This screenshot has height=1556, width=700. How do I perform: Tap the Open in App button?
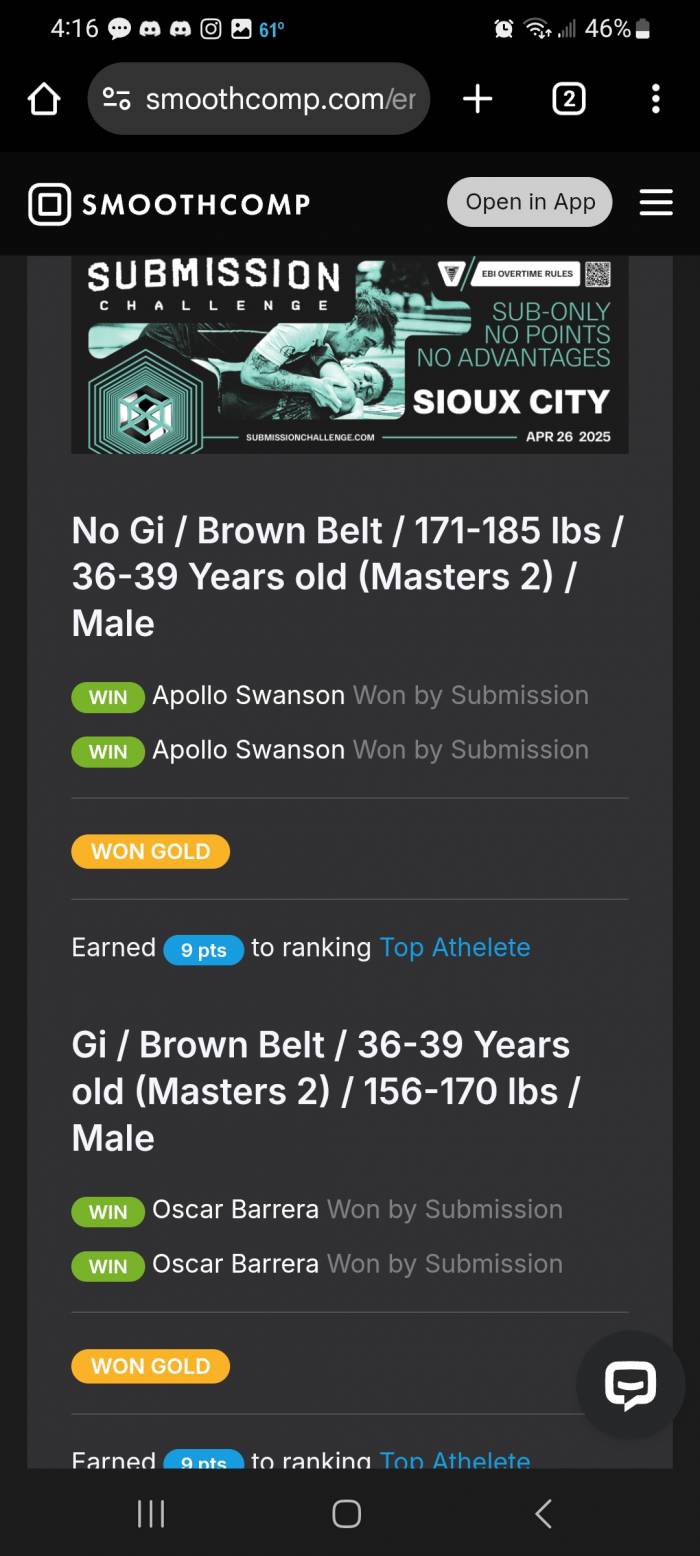[x=529, y=202]
